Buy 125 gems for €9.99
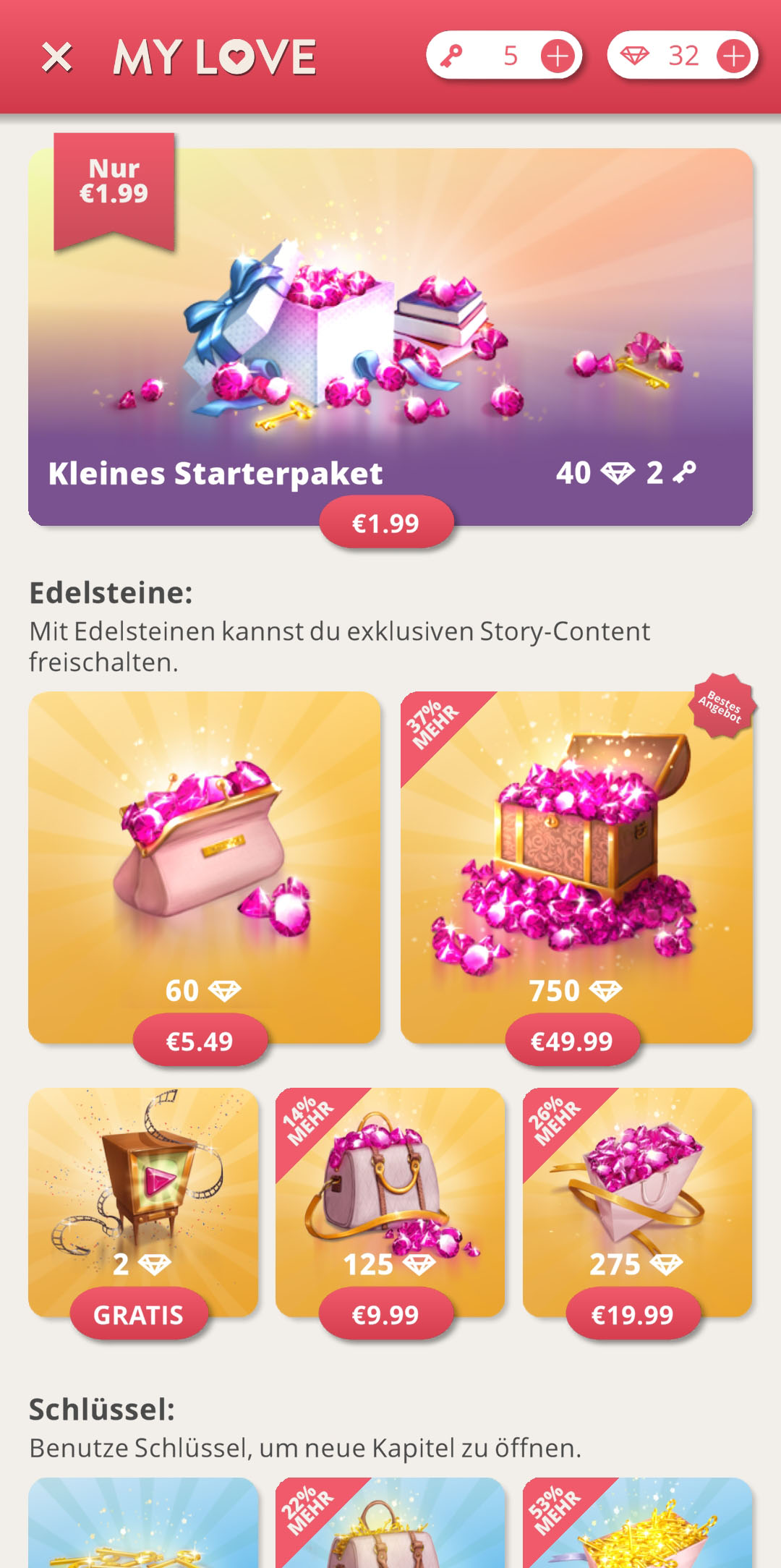 click(x=385, y=1313)
